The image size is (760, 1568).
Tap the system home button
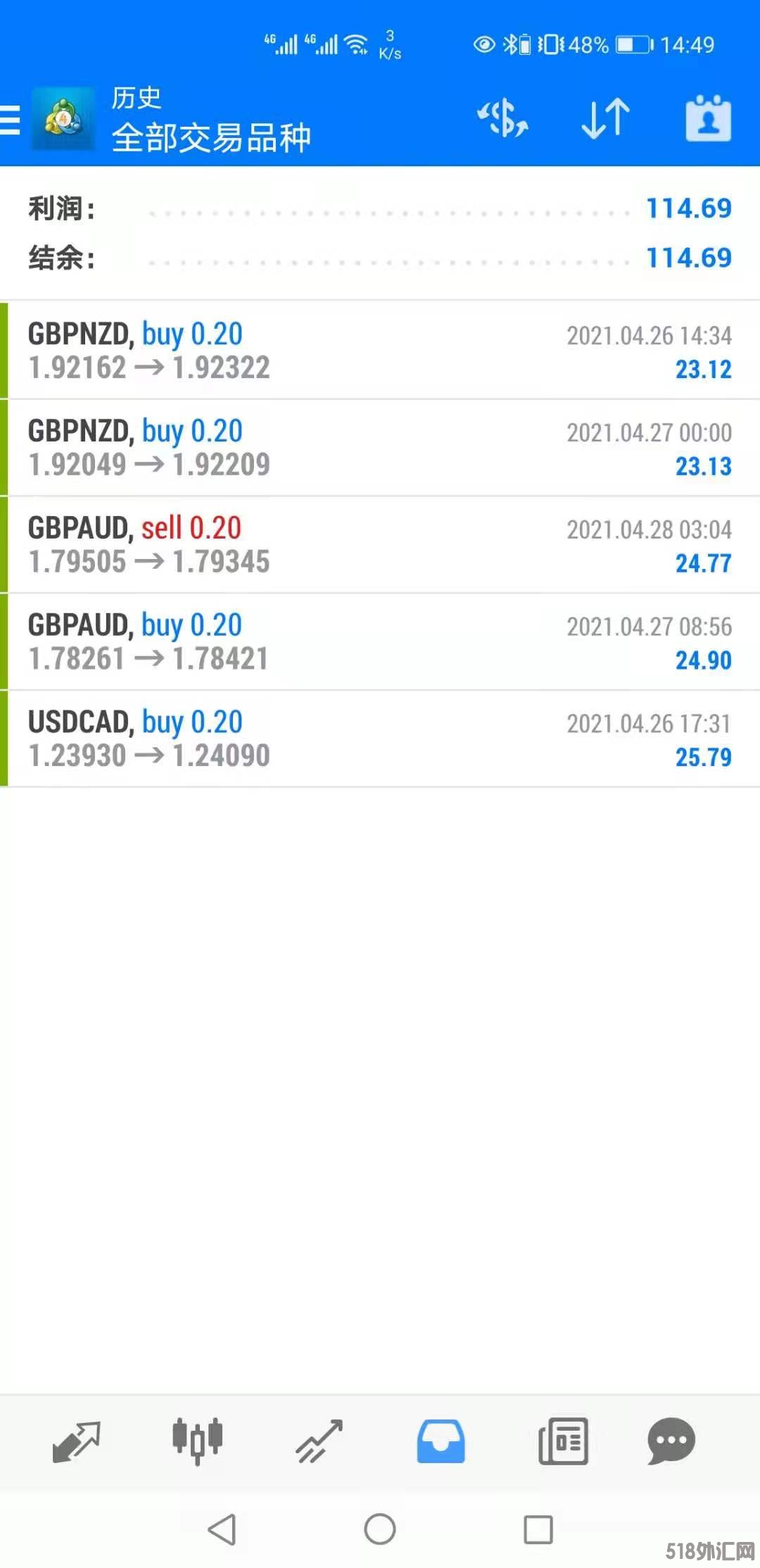click(x=380, y=1529)
